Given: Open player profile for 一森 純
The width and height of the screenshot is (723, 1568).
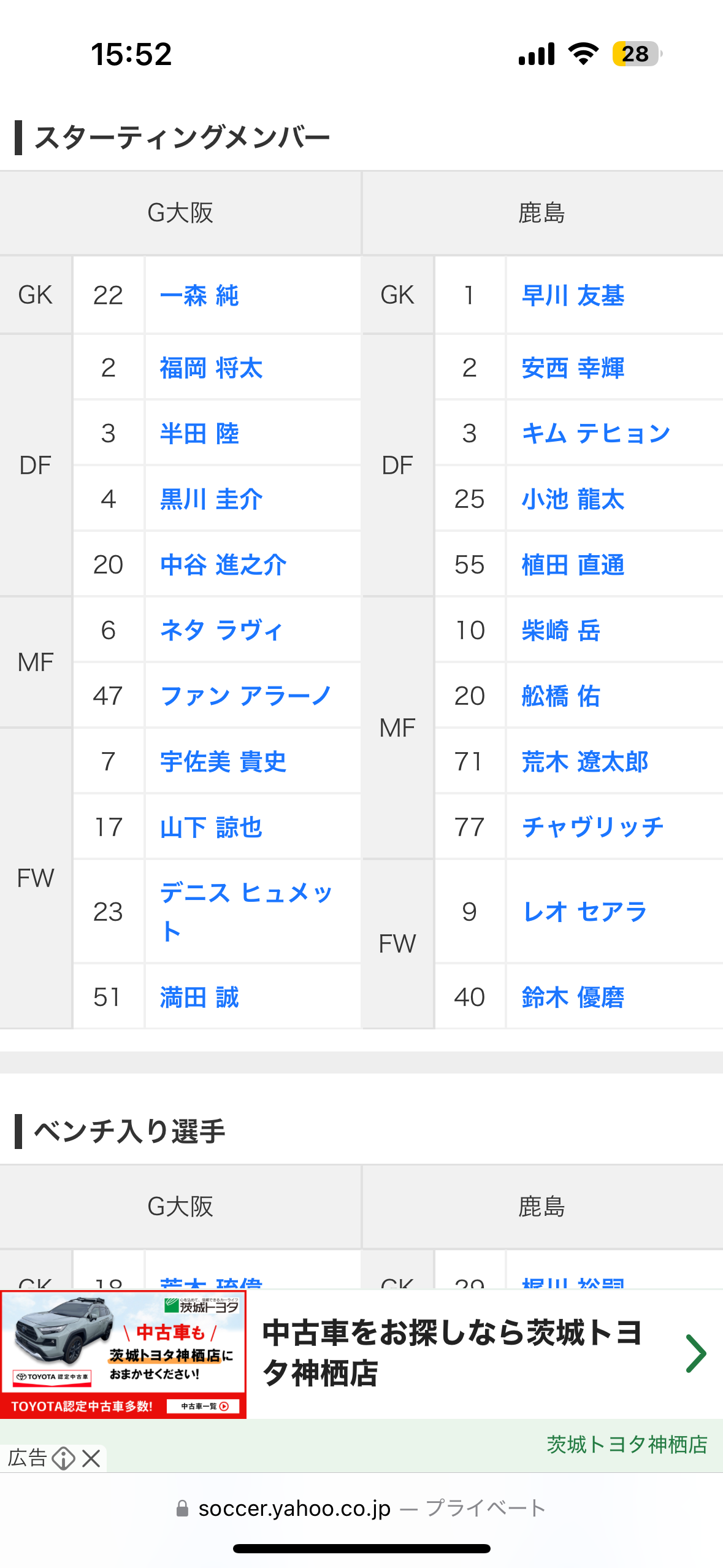Looking at the screenshot, I should 199,296.
